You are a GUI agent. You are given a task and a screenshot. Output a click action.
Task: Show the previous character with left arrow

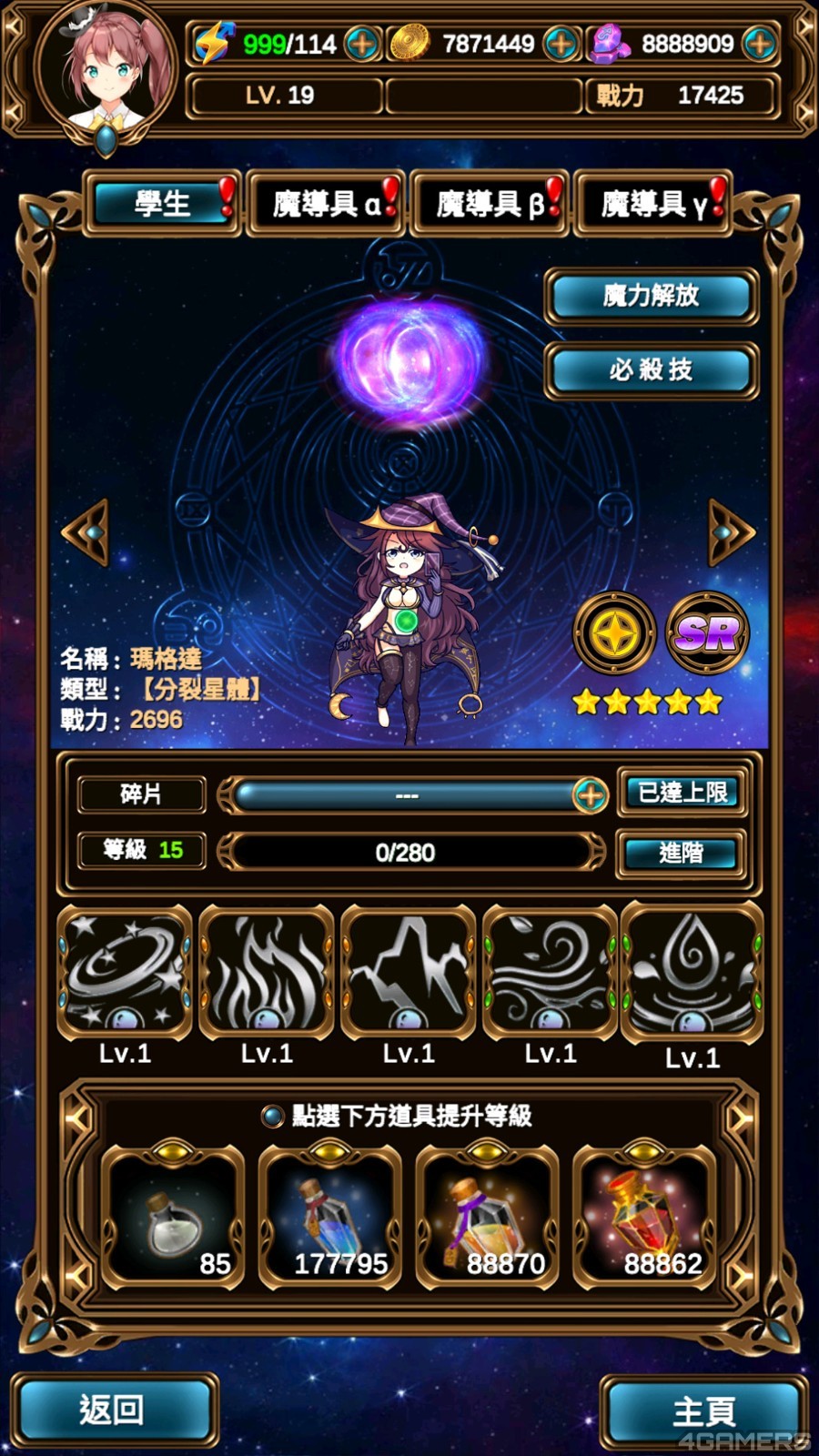pos(86,531)
